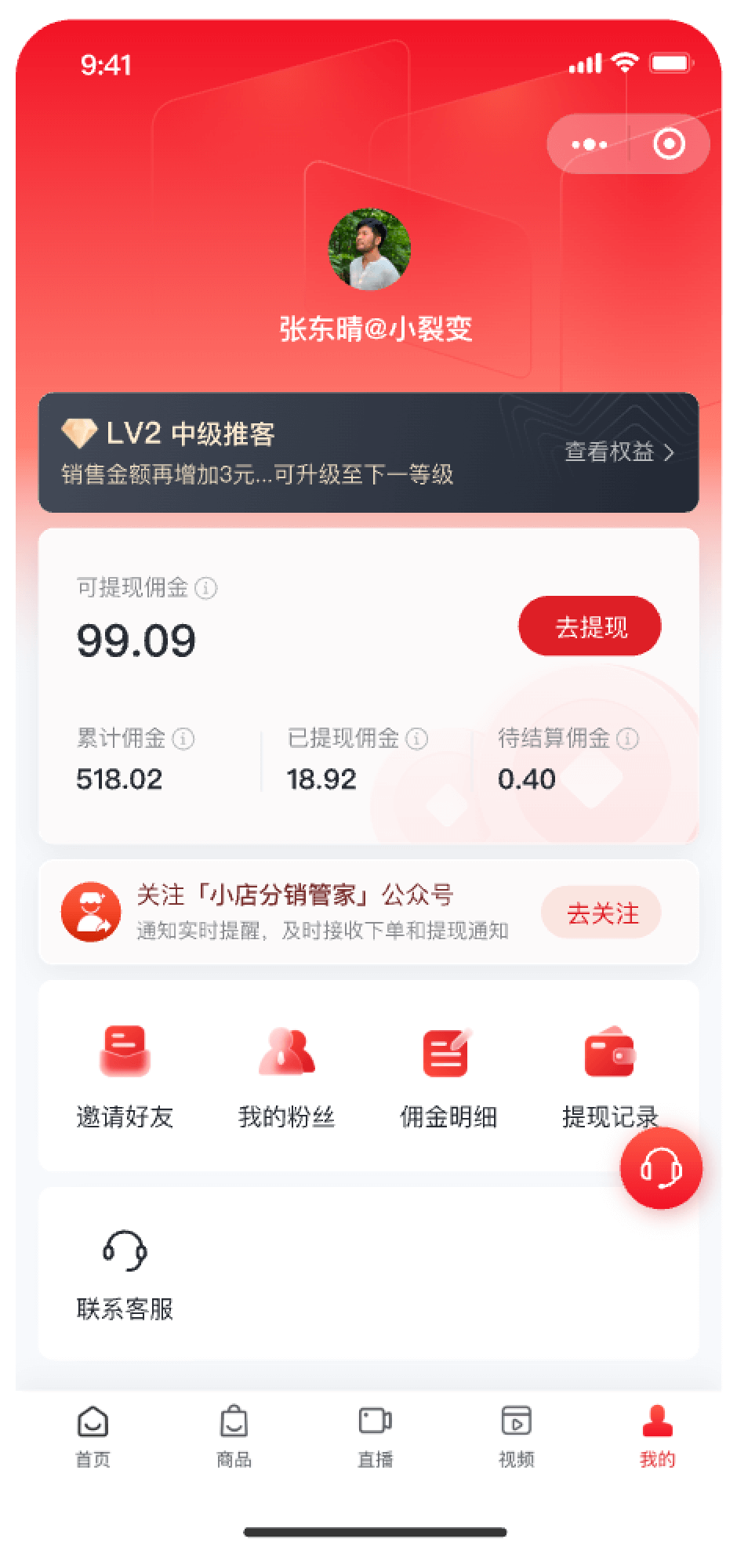Switch to the 首页 tab

(93, 1436)
